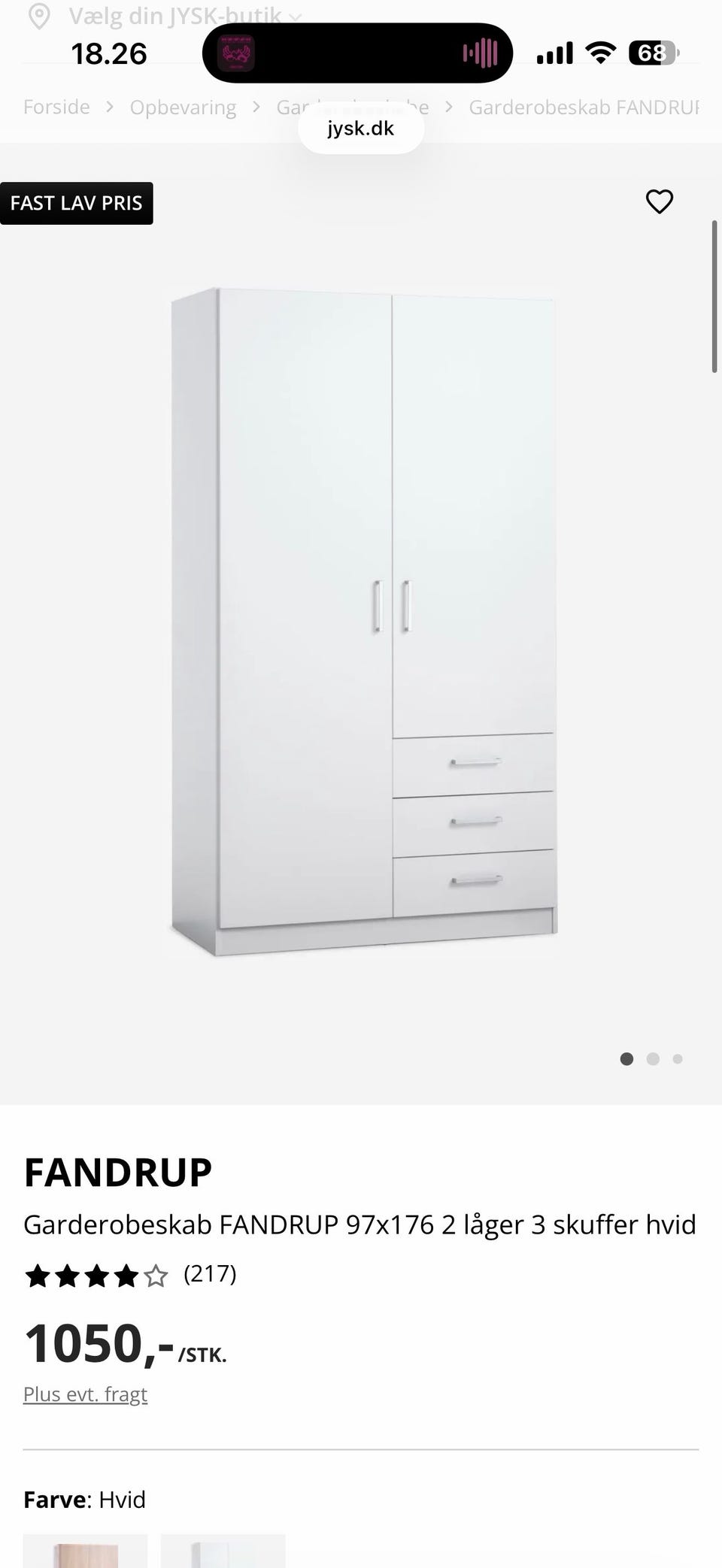Jump to the second image dot
The height and width of the screenshot is (1568, 722).
click(x=653, y=1058)
